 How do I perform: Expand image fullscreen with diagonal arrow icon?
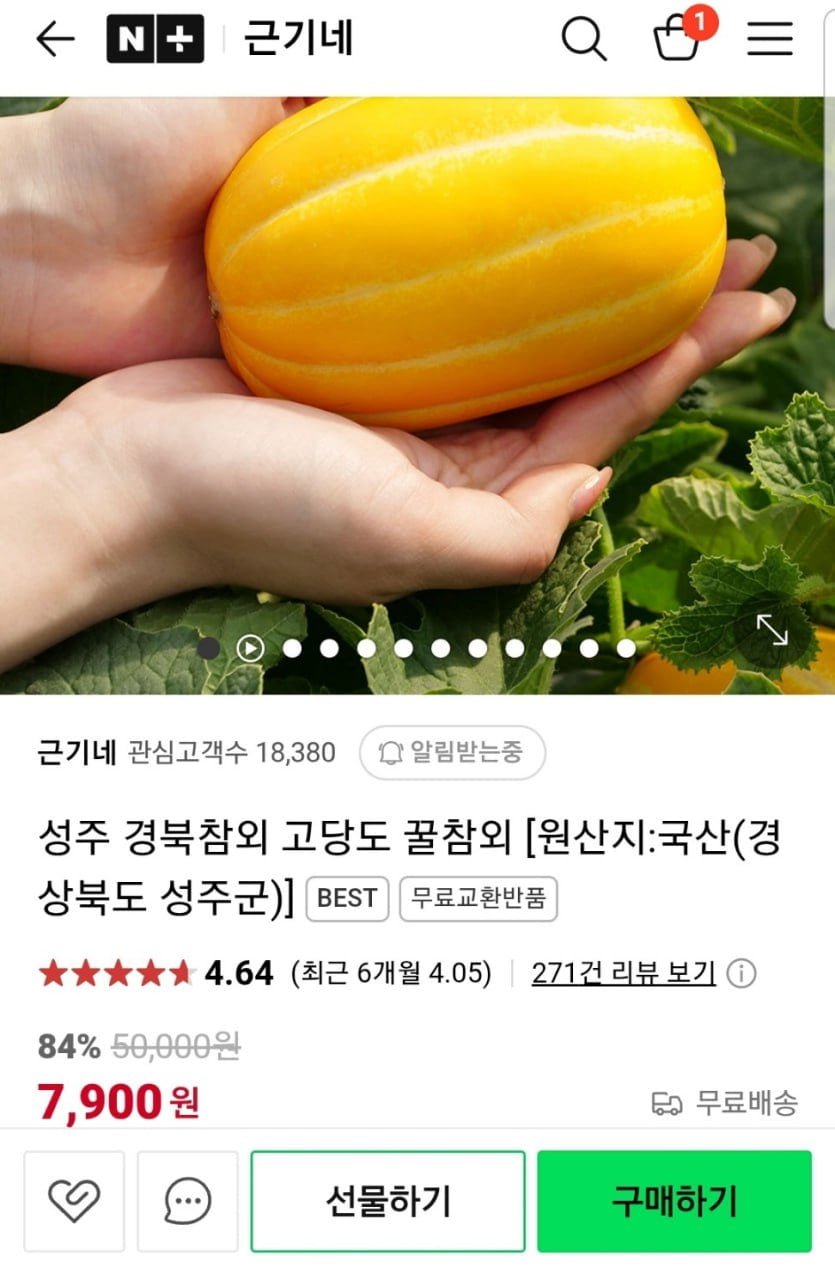[772, 628]
